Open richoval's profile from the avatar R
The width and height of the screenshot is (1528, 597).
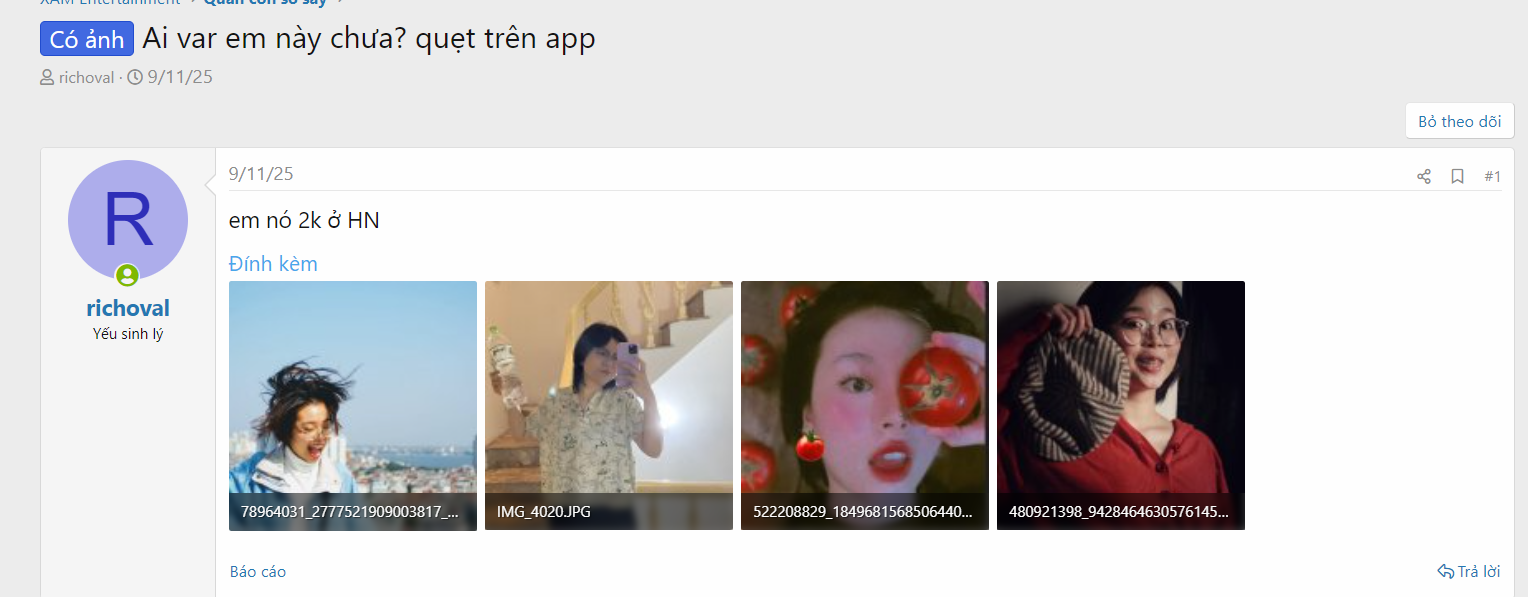point(128,220)
